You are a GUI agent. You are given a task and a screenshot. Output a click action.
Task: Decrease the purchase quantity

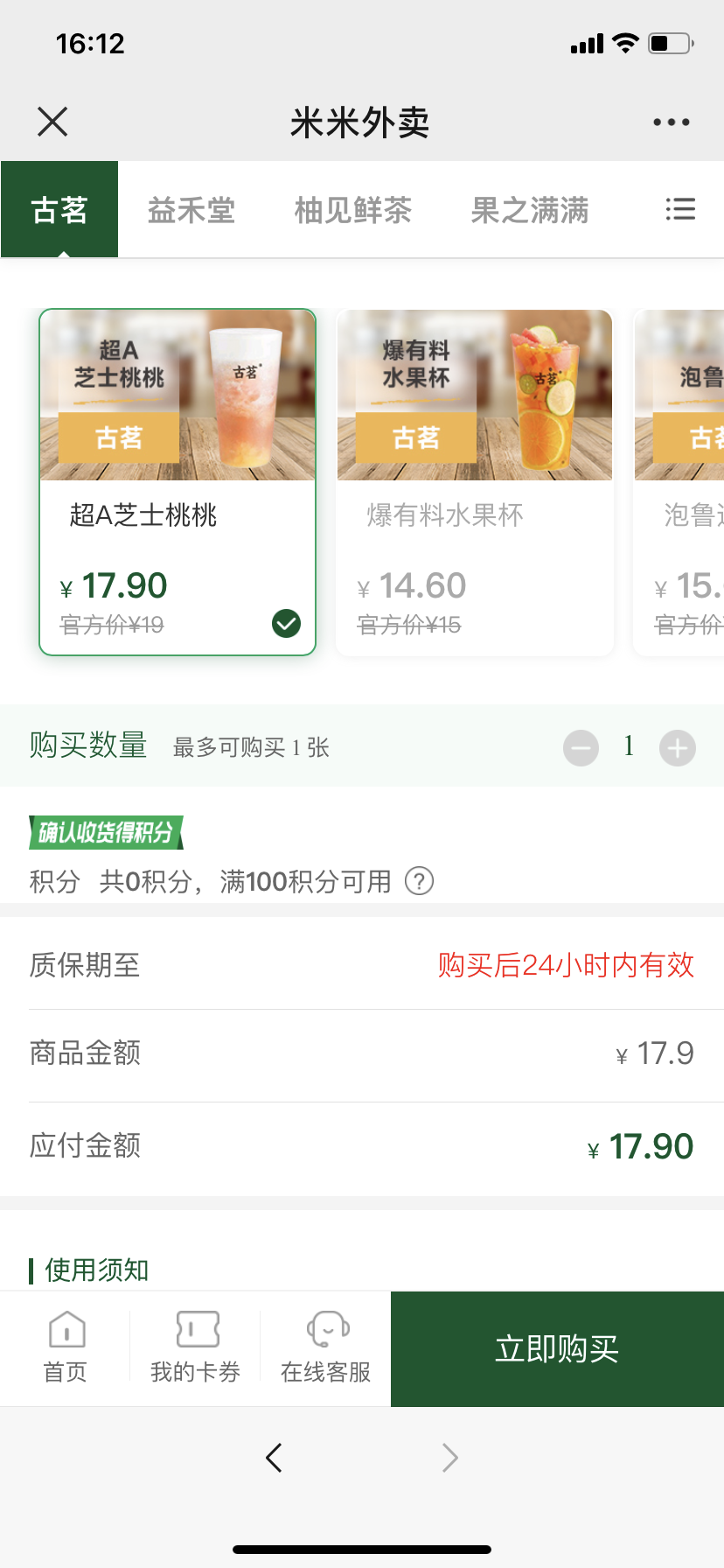581,748
